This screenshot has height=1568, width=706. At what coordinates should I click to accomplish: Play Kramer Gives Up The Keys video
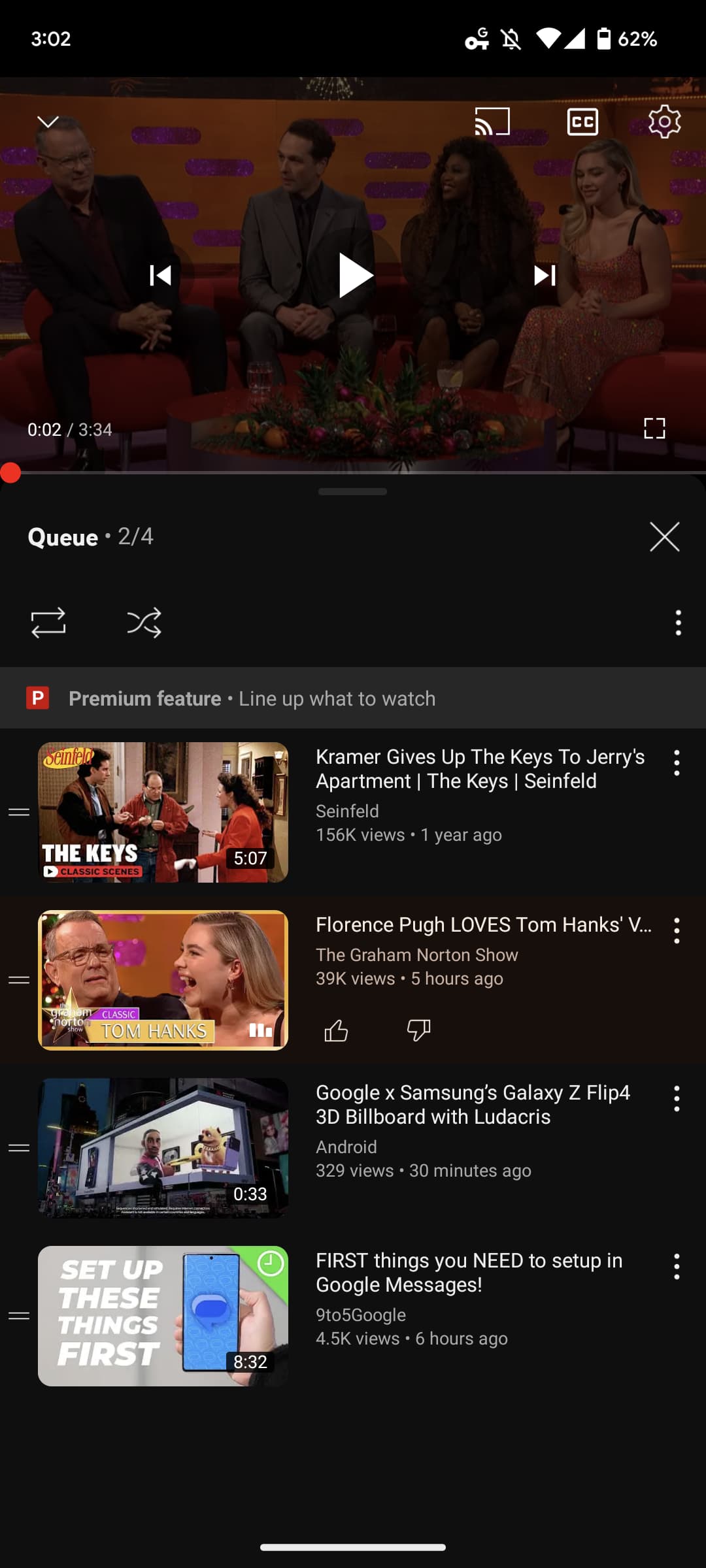tap(163, 812)
